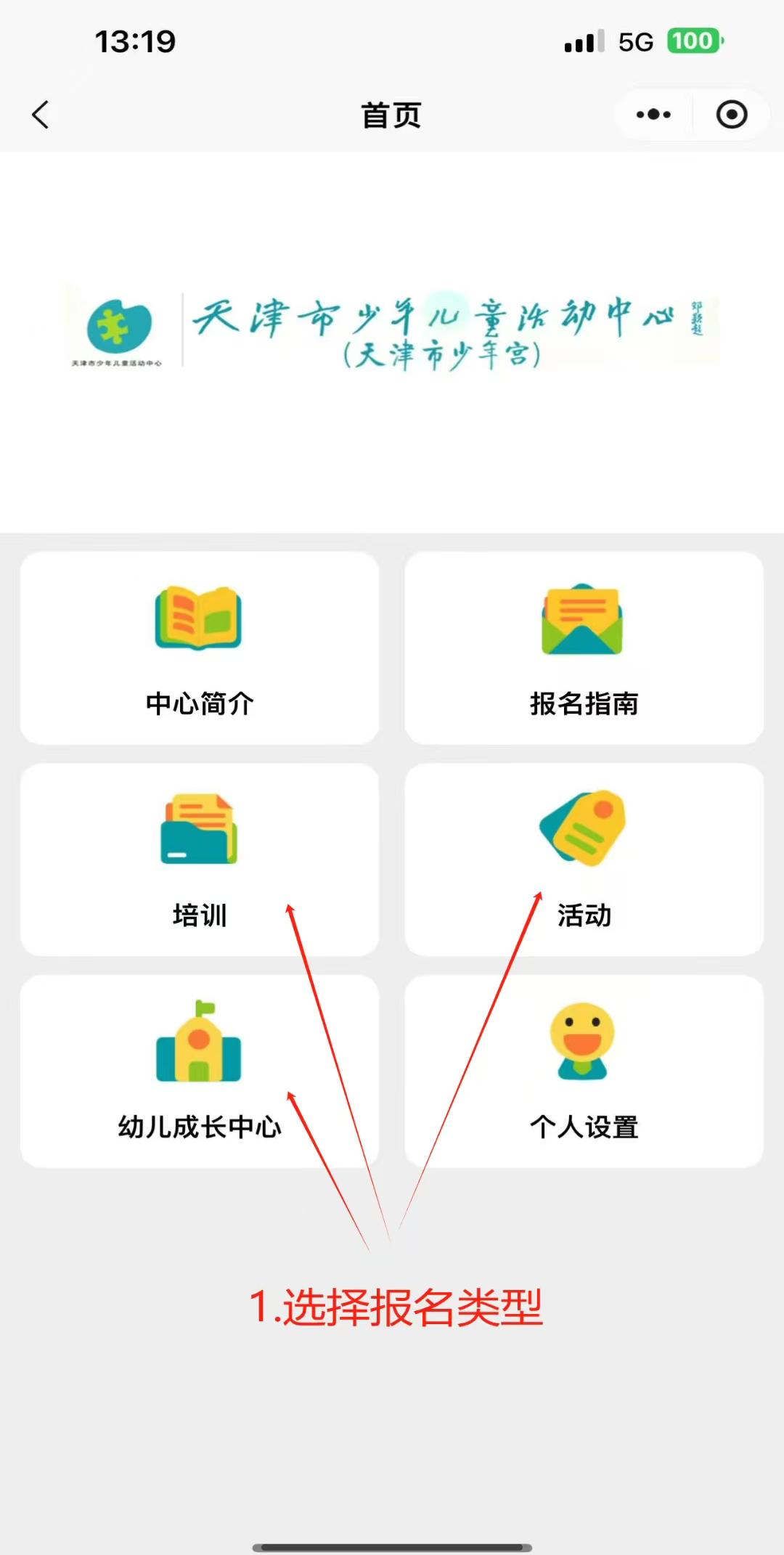Open the 个人设置 card
Screen dimensions: 784x1555
584,1072
